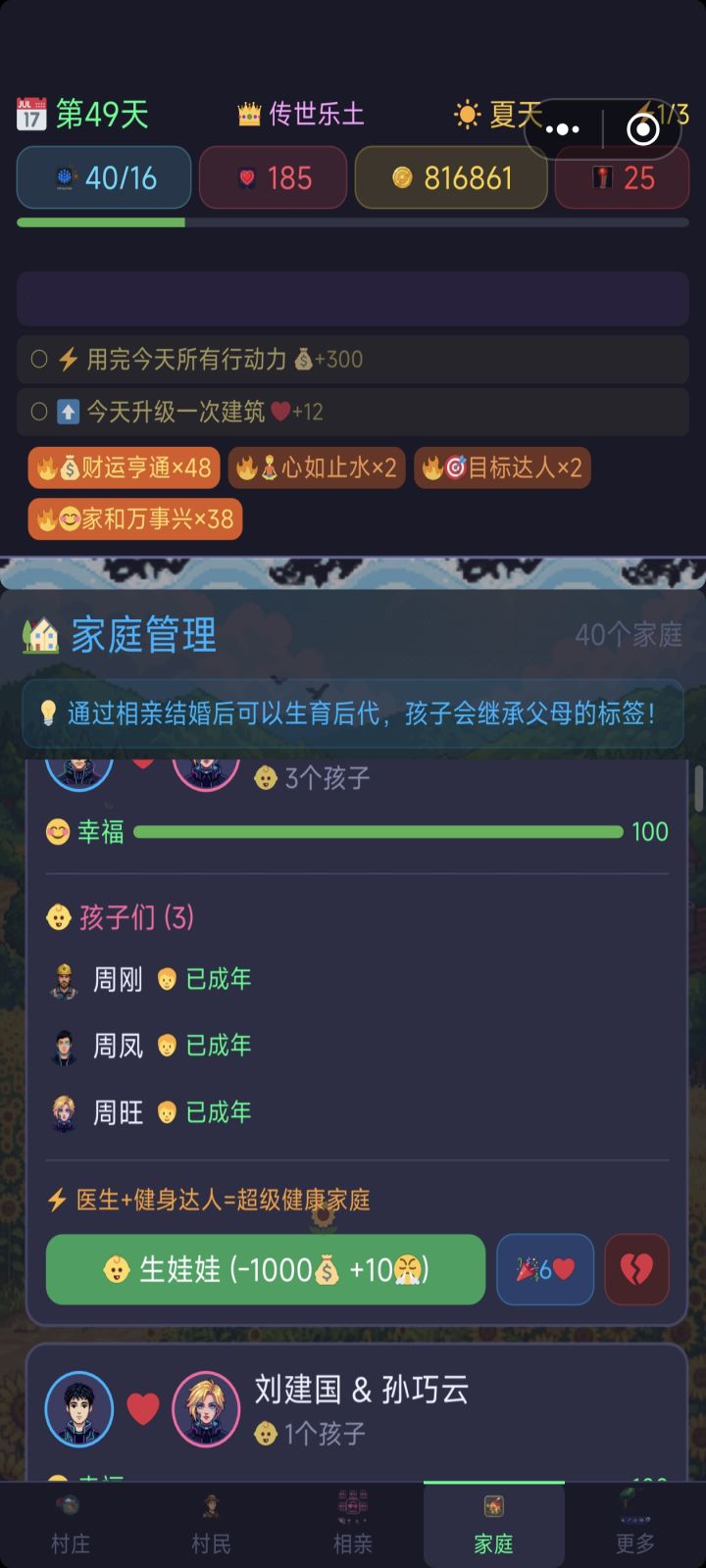This screenshot has width=706, height=1568.
Task: Click the action points counter showing 40/16
Action: click(x=103, y=177)
